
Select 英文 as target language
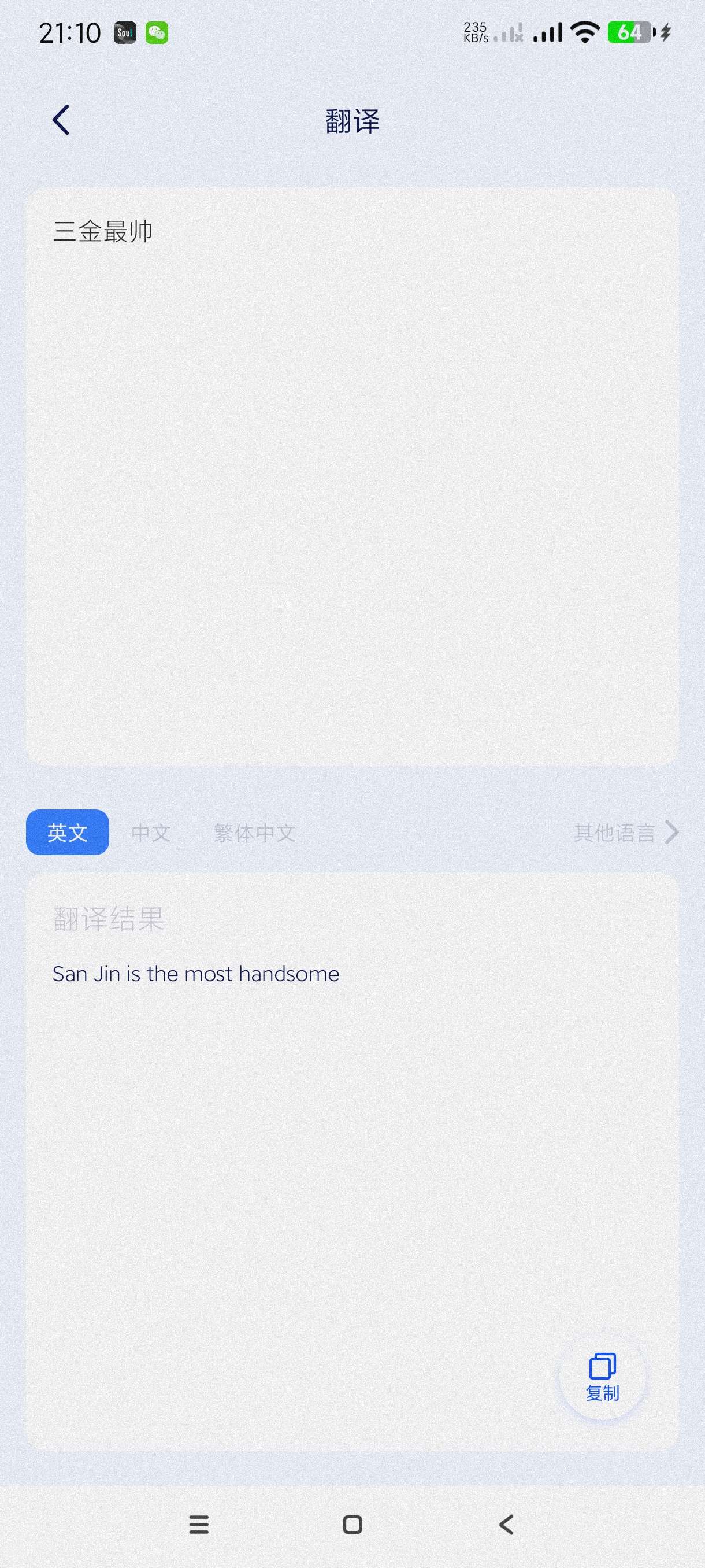coord(68,832)
